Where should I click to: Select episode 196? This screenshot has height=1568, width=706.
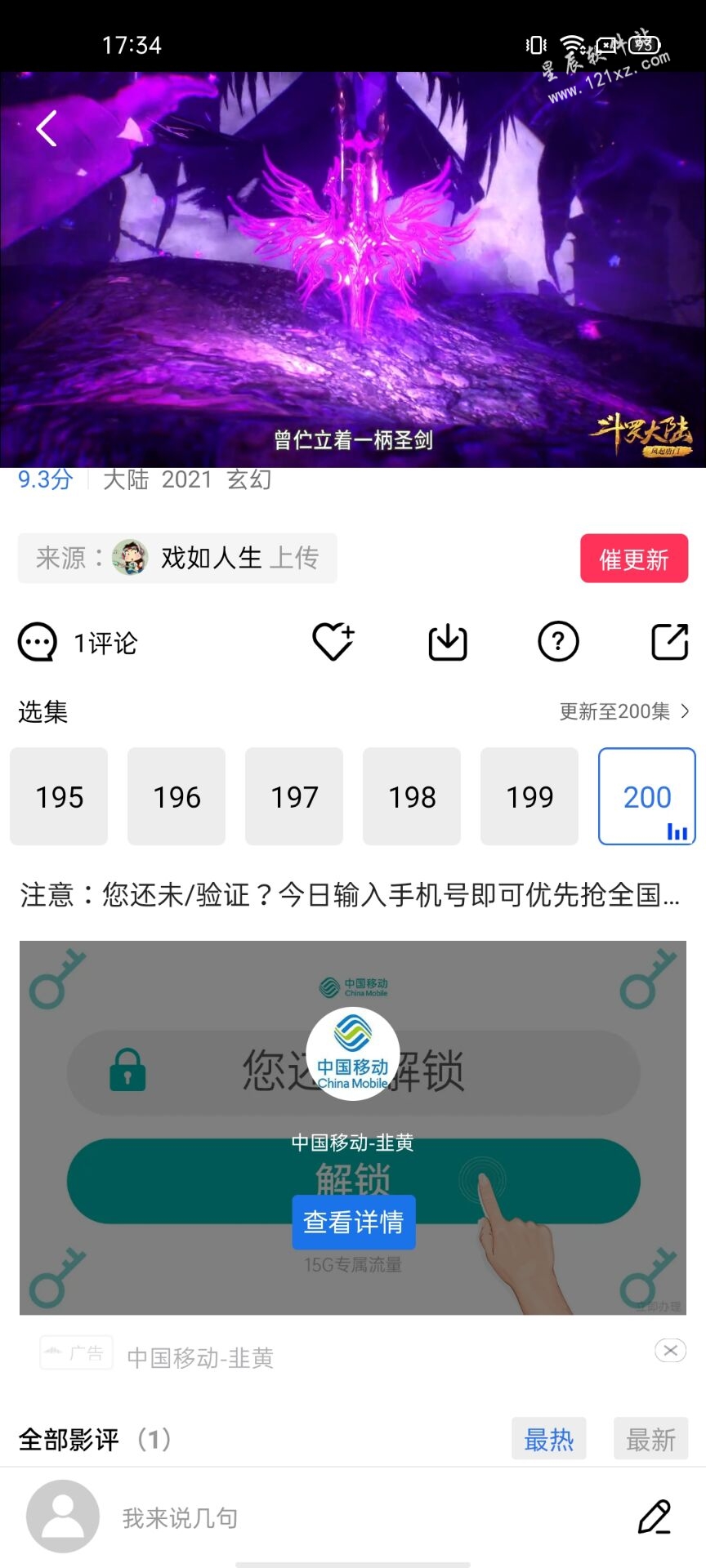pyautogui.click(x=176, y=796)
